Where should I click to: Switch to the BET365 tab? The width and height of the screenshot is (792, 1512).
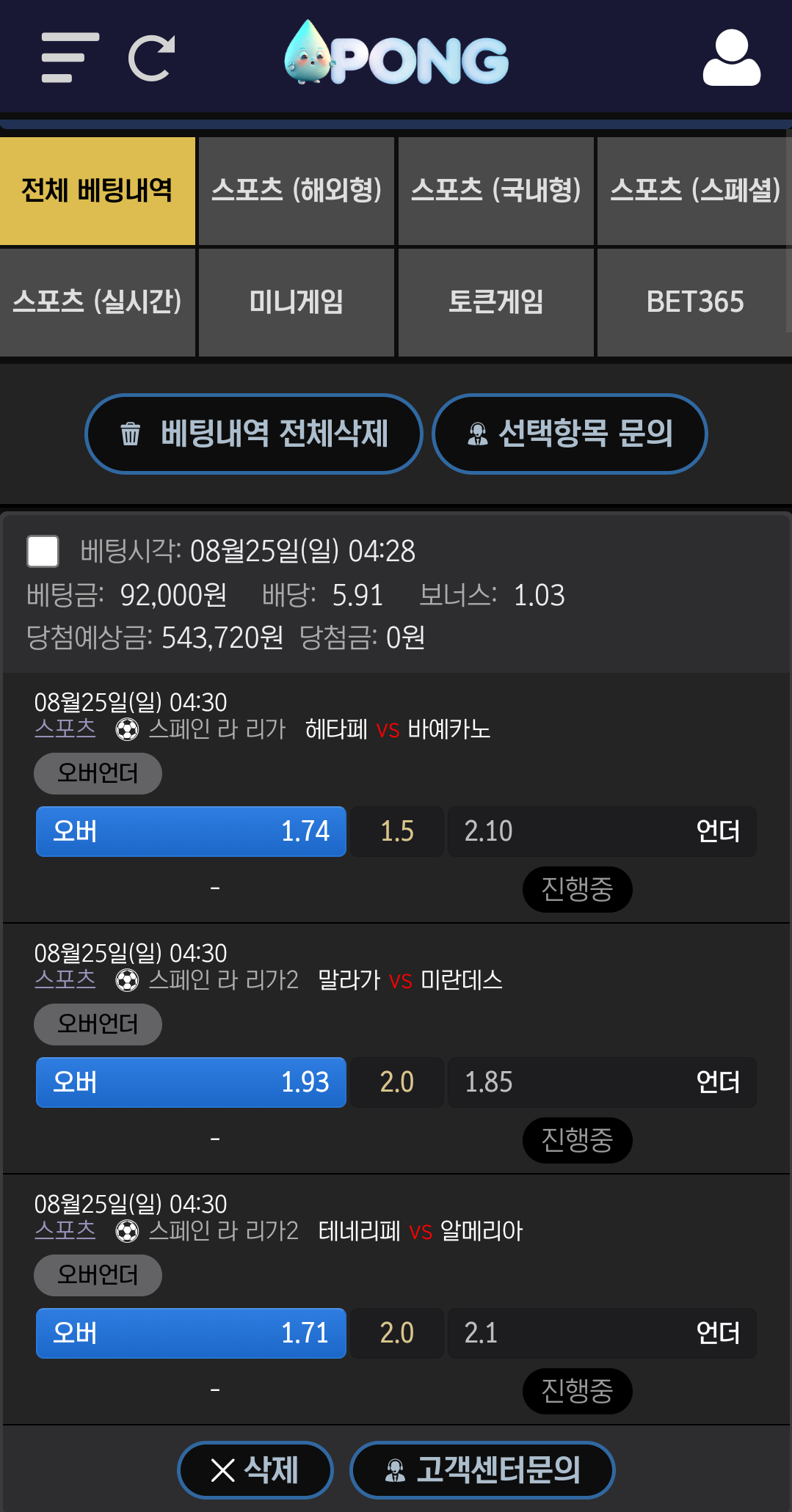(x=694, y=302)
